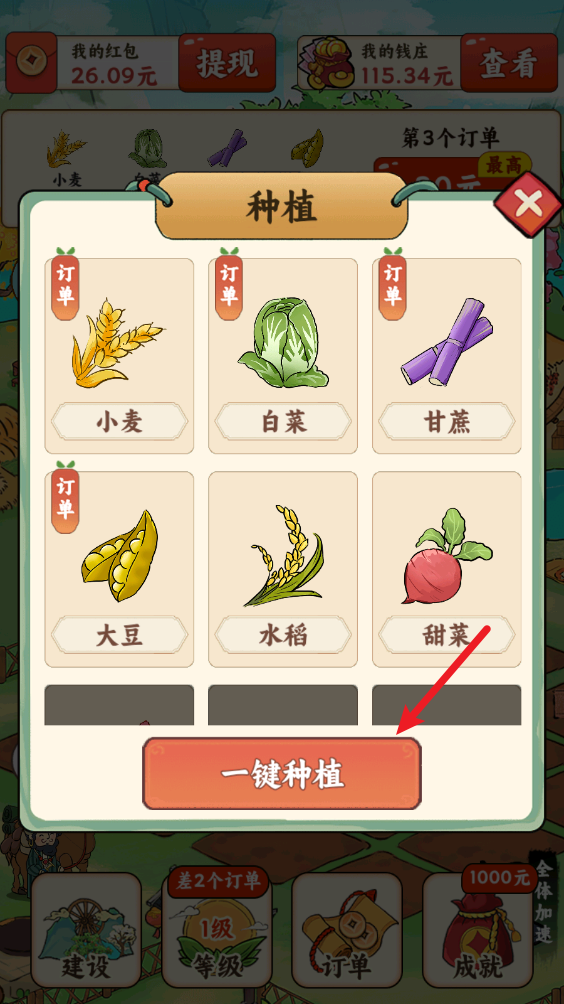Pick the 甜菜 beet crop card
Screen dimensions: 564x1004
tap(447, 569)
